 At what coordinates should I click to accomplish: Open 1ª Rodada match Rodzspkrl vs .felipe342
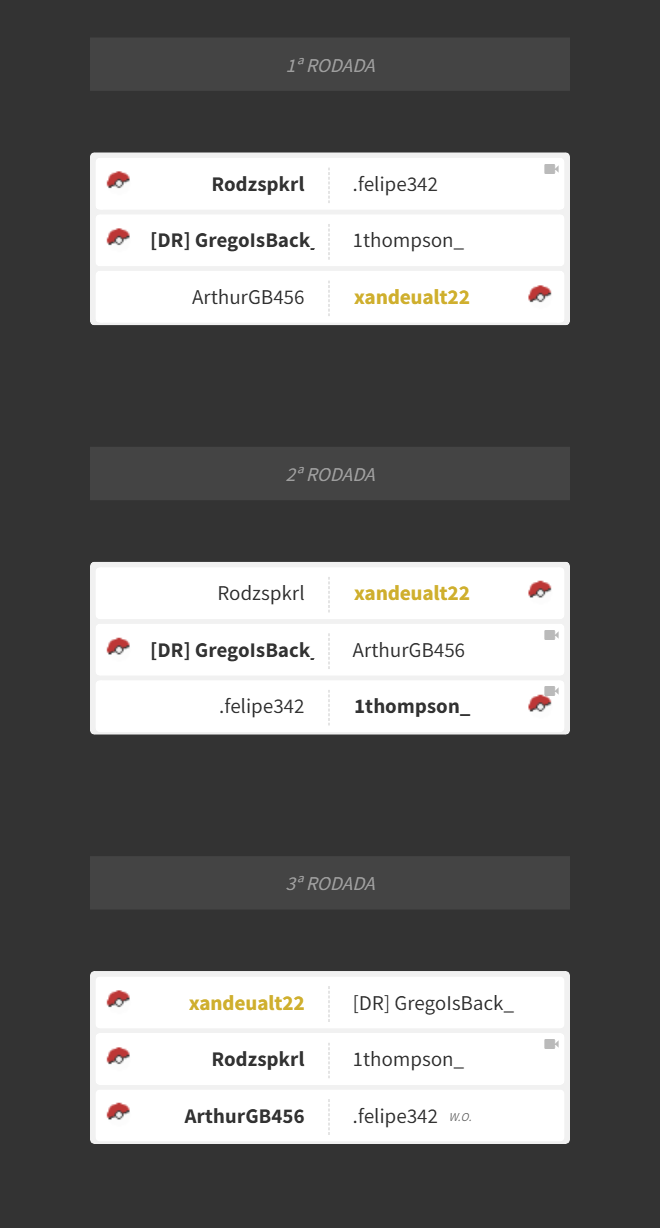point(330,184)
